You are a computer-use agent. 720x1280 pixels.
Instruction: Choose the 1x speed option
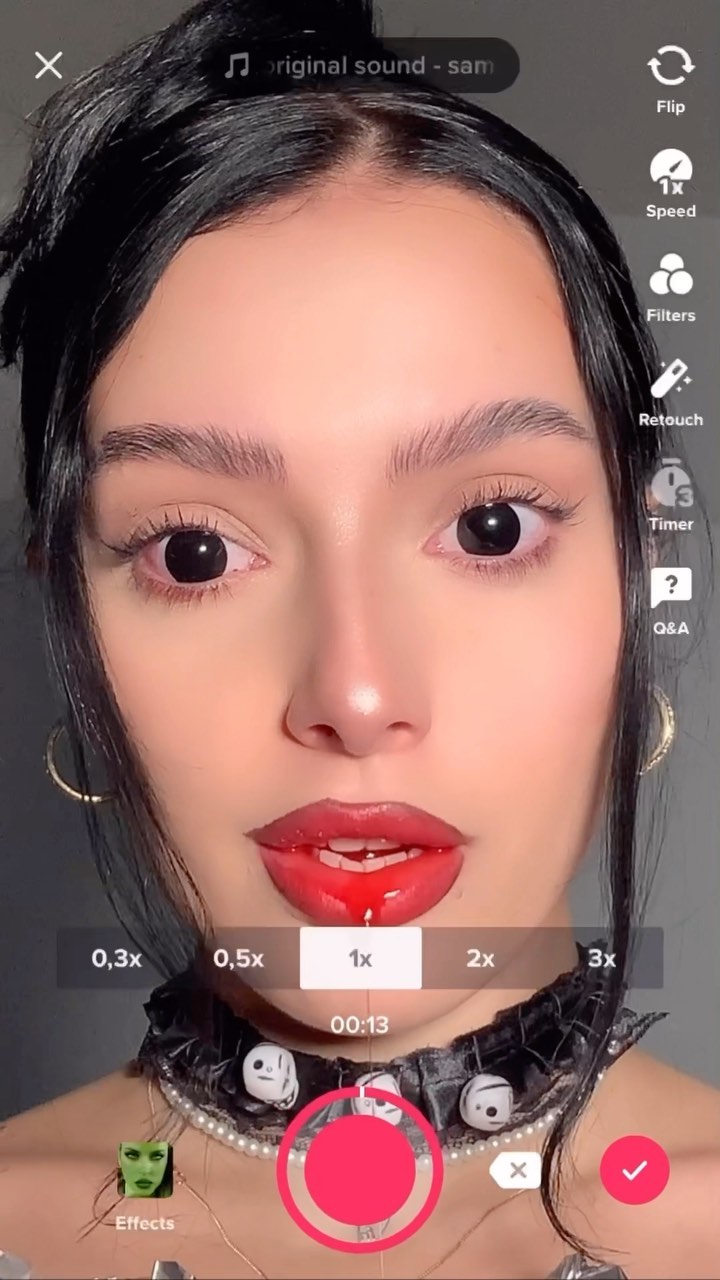360,958
